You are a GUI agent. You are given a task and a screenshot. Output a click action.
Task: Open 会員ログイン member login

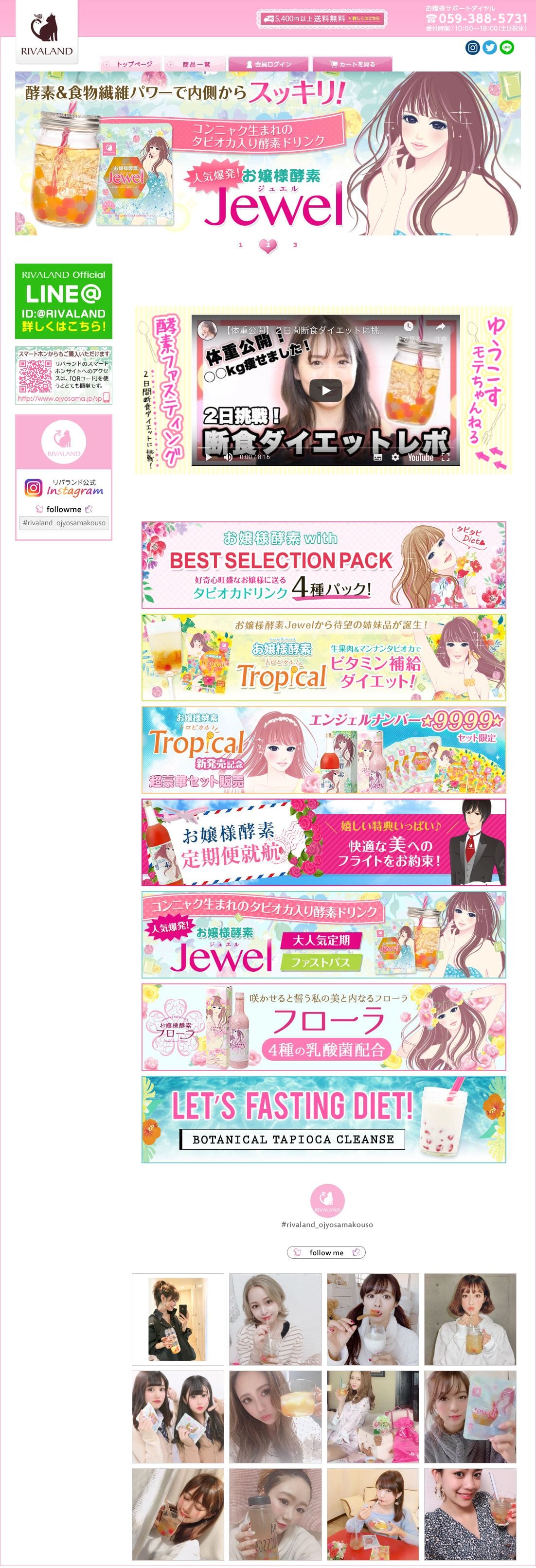tap(268, 64)
